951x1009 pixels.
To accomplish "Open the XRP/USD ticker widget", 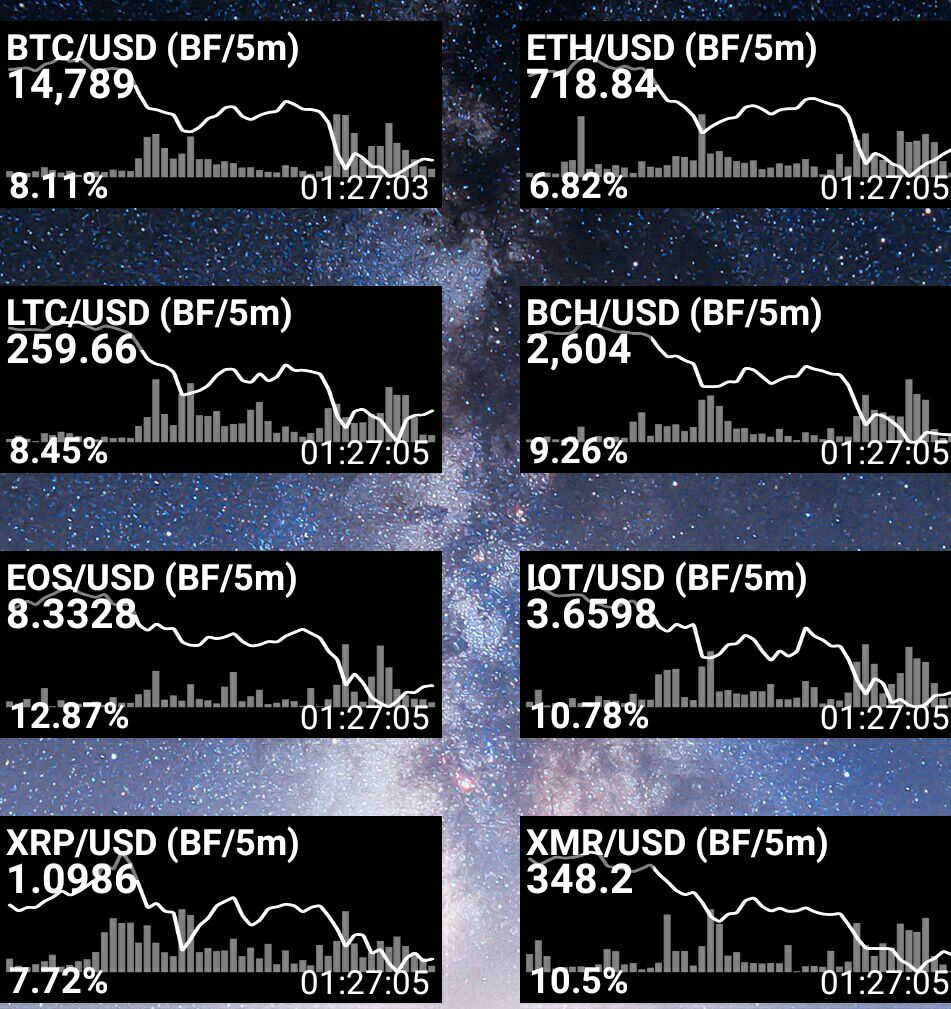I will pos(221,909).
